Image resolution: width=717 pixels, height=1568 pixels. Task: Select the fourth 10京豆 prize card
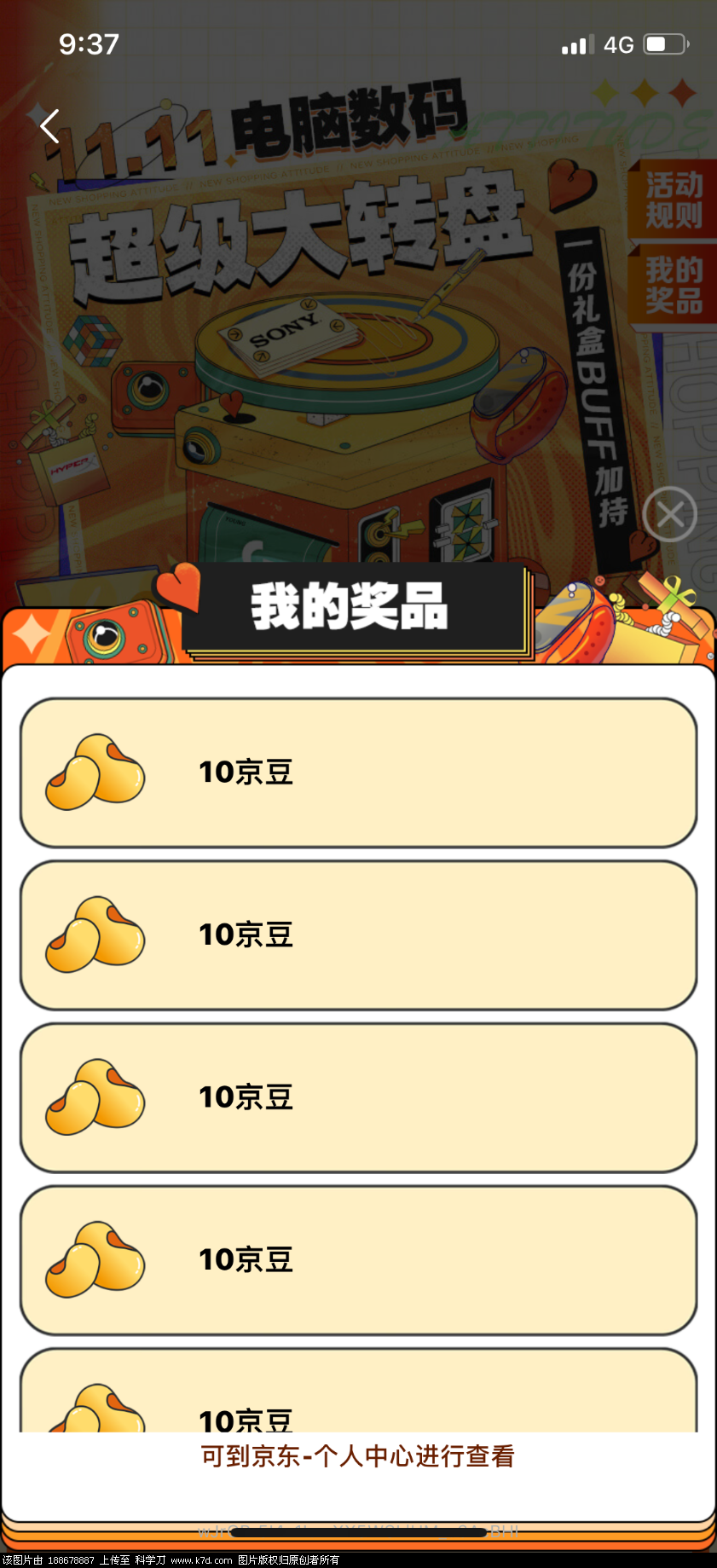[358, 1258]
